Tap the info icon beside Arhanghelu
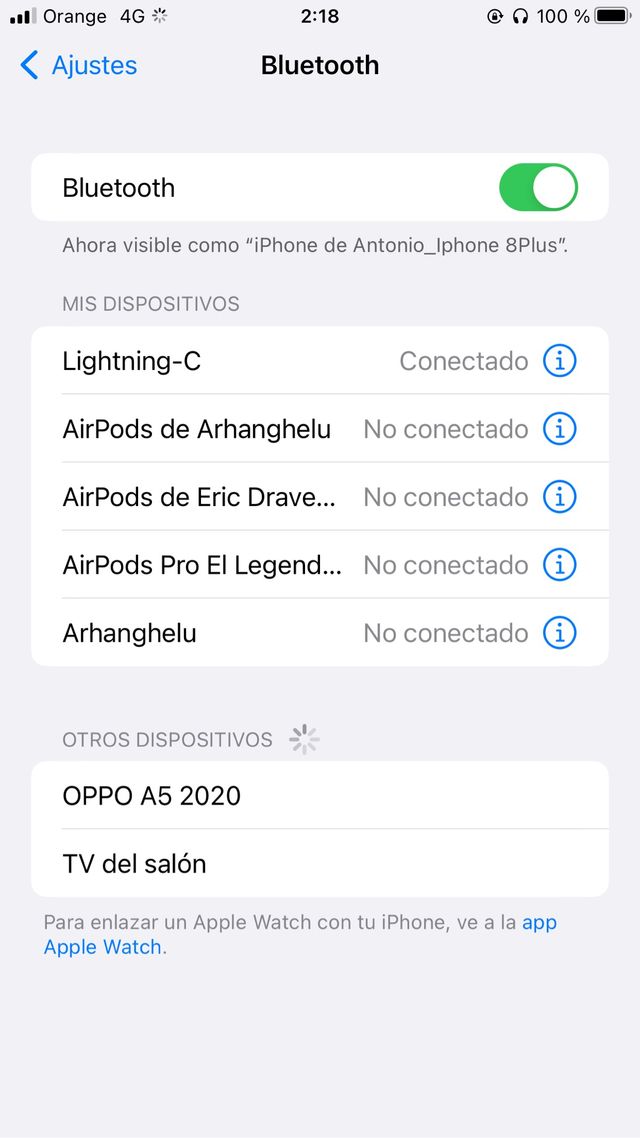Viewport: 640px width, 1138px height. 559,633
